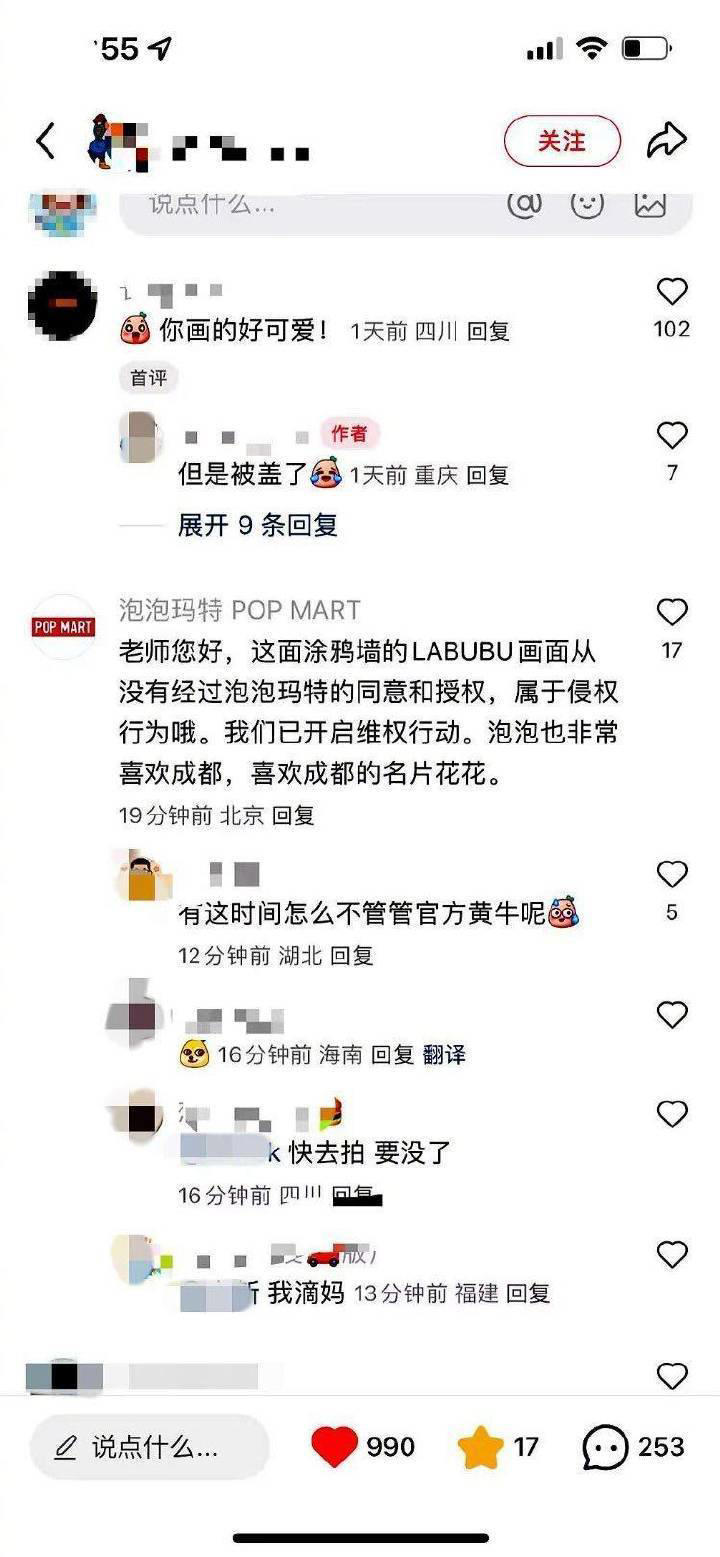
Task: Like the reply 快去拍 要没了
Action: (672, 1113)
